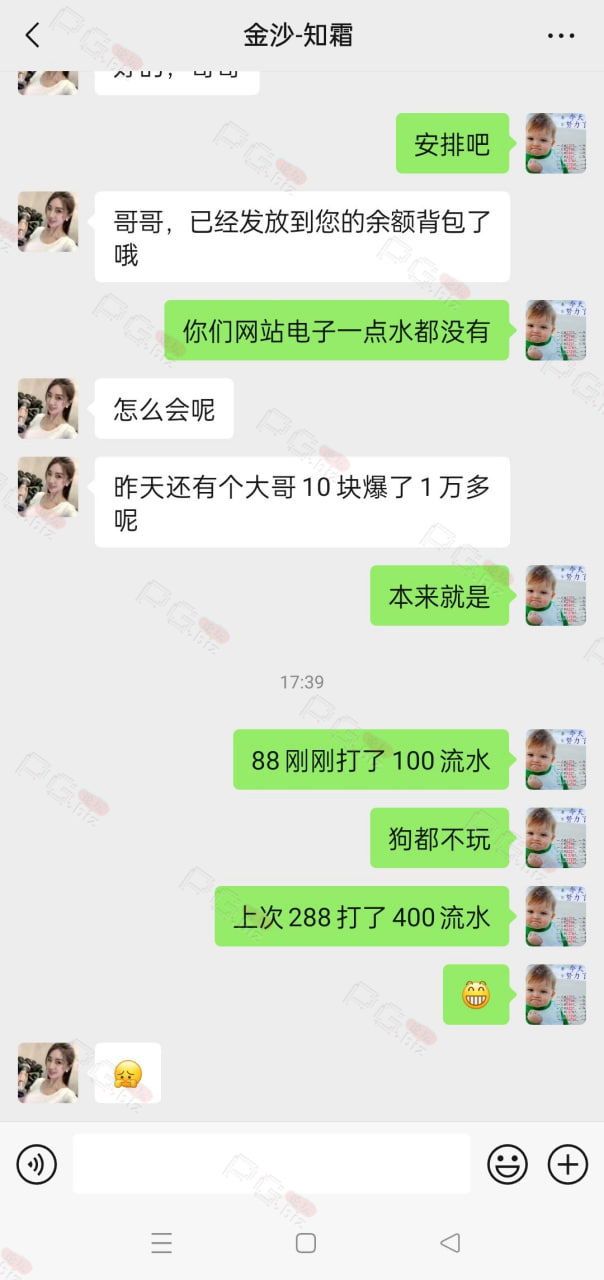The width and height of the screenshot is (604, 1280).
Task: Open the plus attachment menu
Action: (x=568, y=1164)
